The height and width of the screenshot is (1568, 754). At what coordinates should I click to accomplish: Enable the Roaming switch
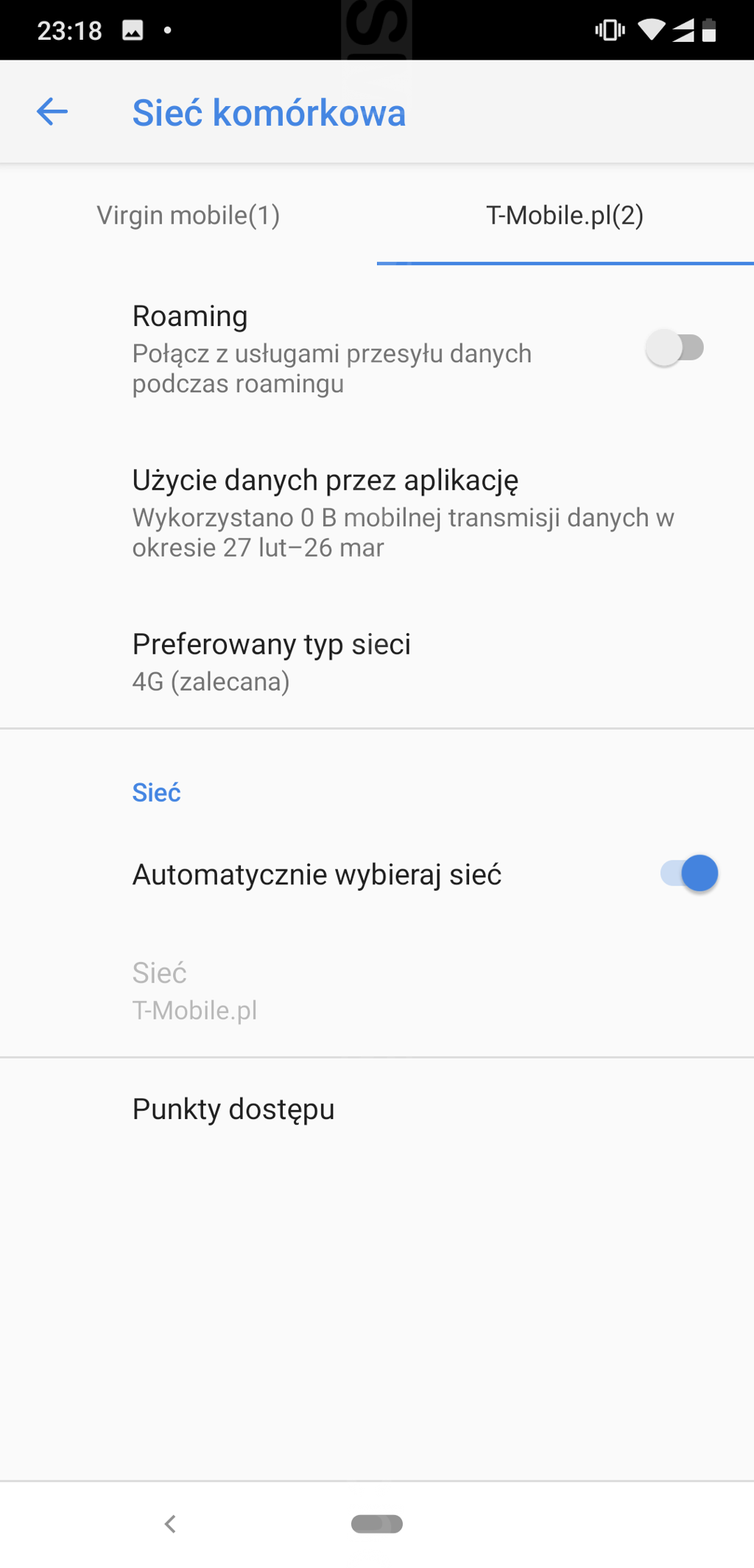674,347
